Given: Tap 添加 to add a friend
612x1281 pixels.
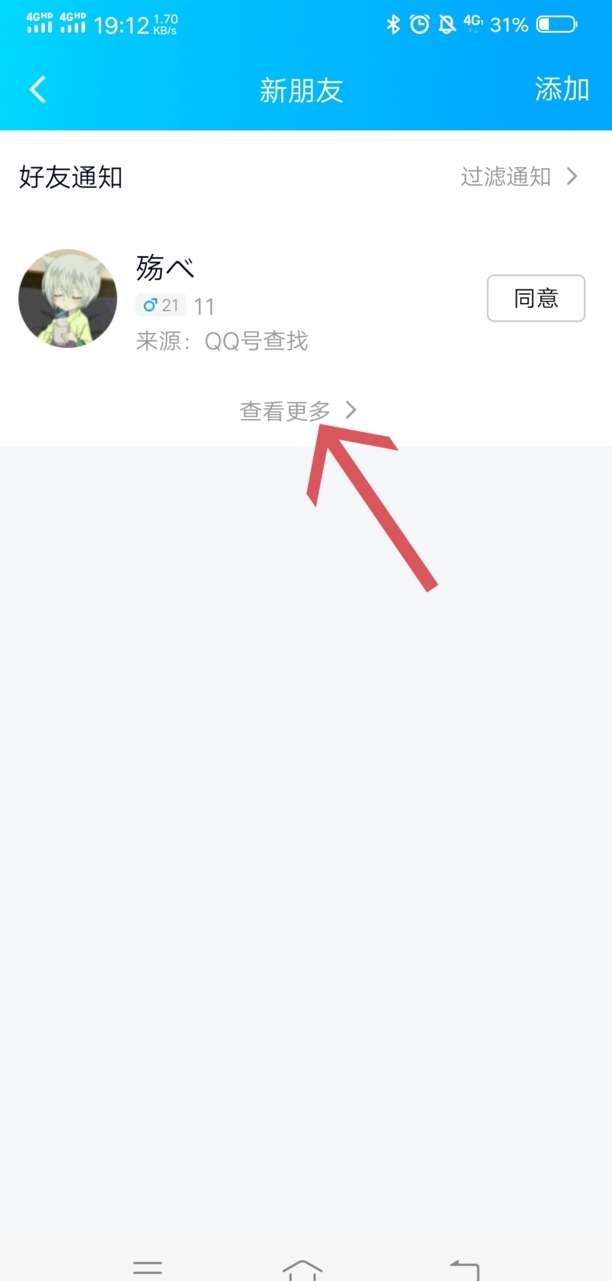Looking at the screenshot, I should (x=561, y=89).
